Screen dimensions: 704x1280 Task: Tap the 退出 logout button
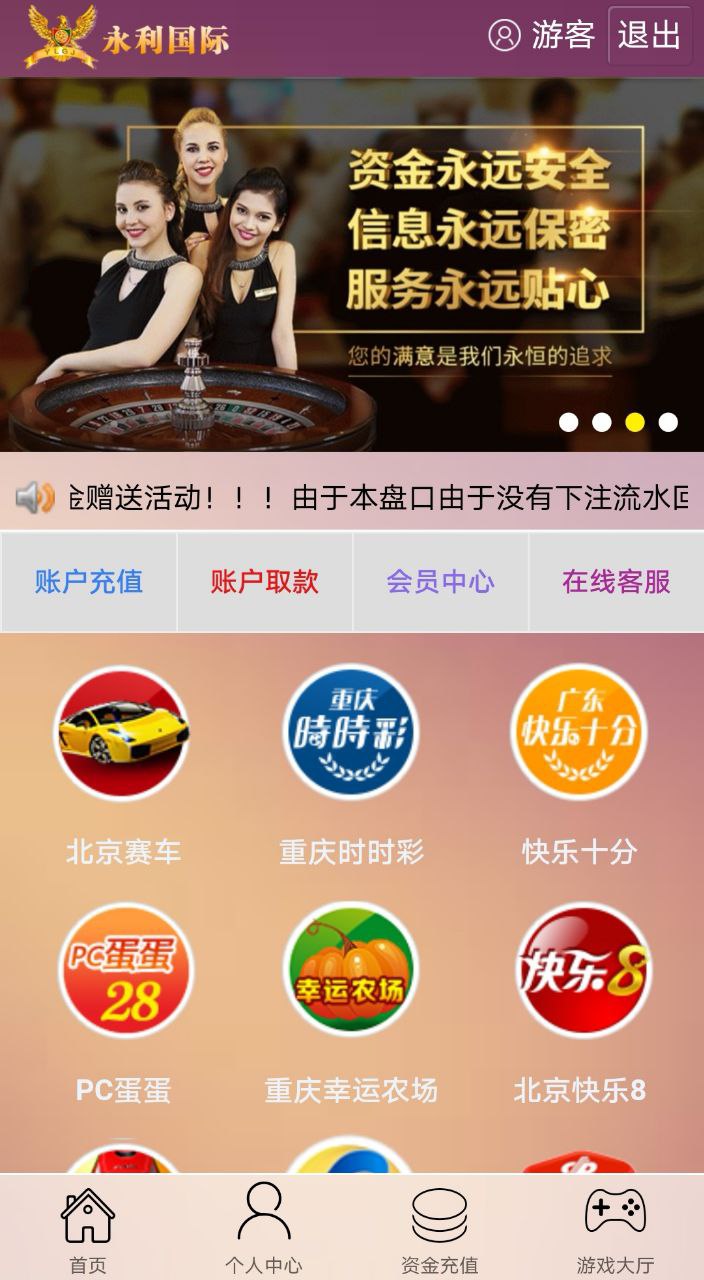[x=649, y=36]
